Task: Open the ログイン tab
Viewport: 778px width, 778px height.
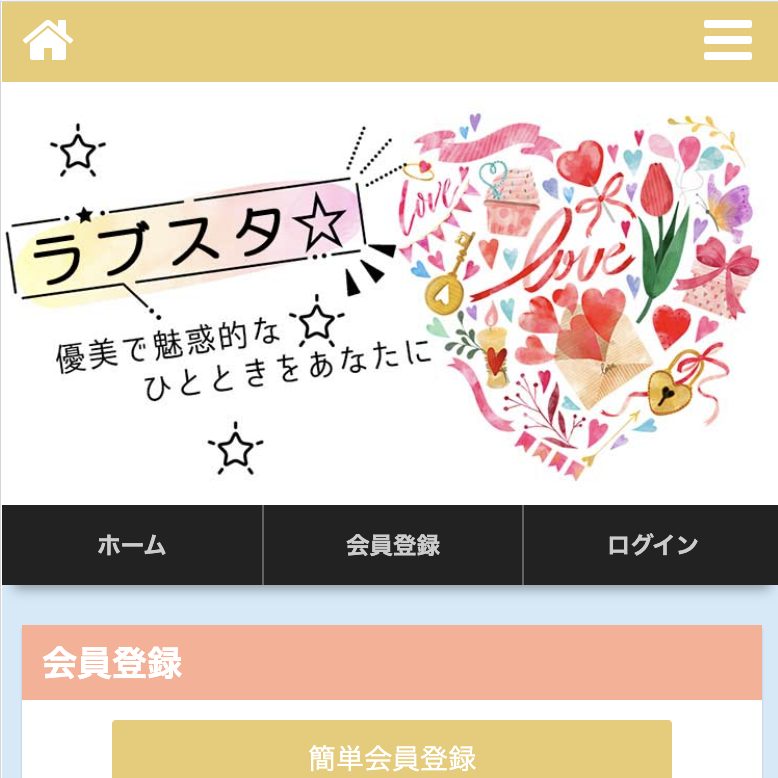Action: [652, 545]
